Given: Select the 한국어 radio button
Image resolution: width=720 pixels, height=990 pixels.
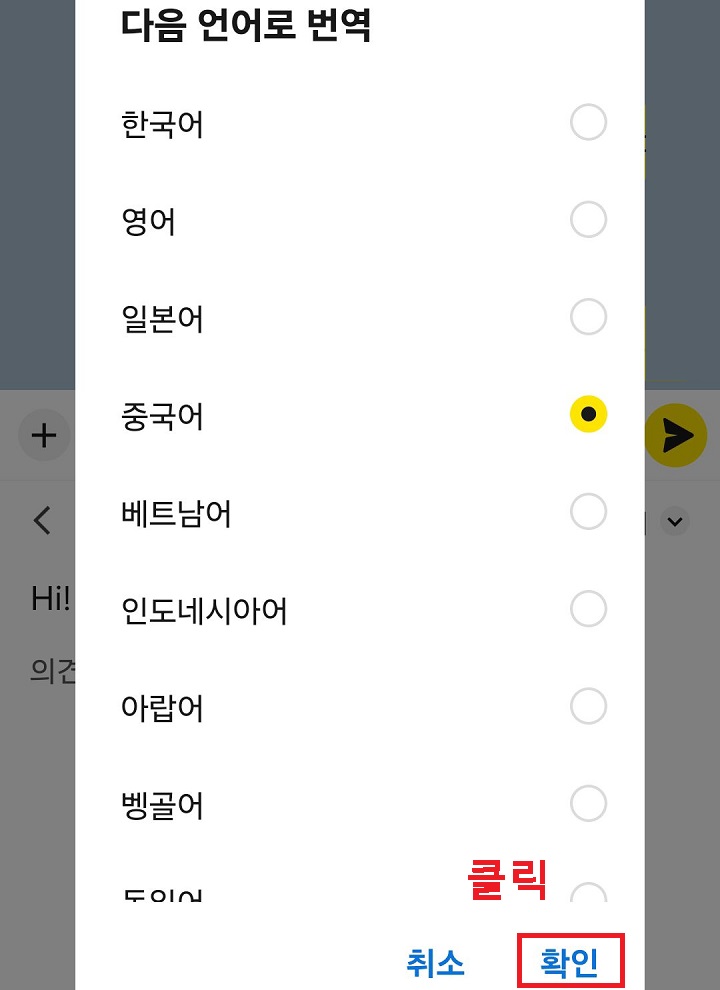Looking at the screenshot, I should point(590,123).
